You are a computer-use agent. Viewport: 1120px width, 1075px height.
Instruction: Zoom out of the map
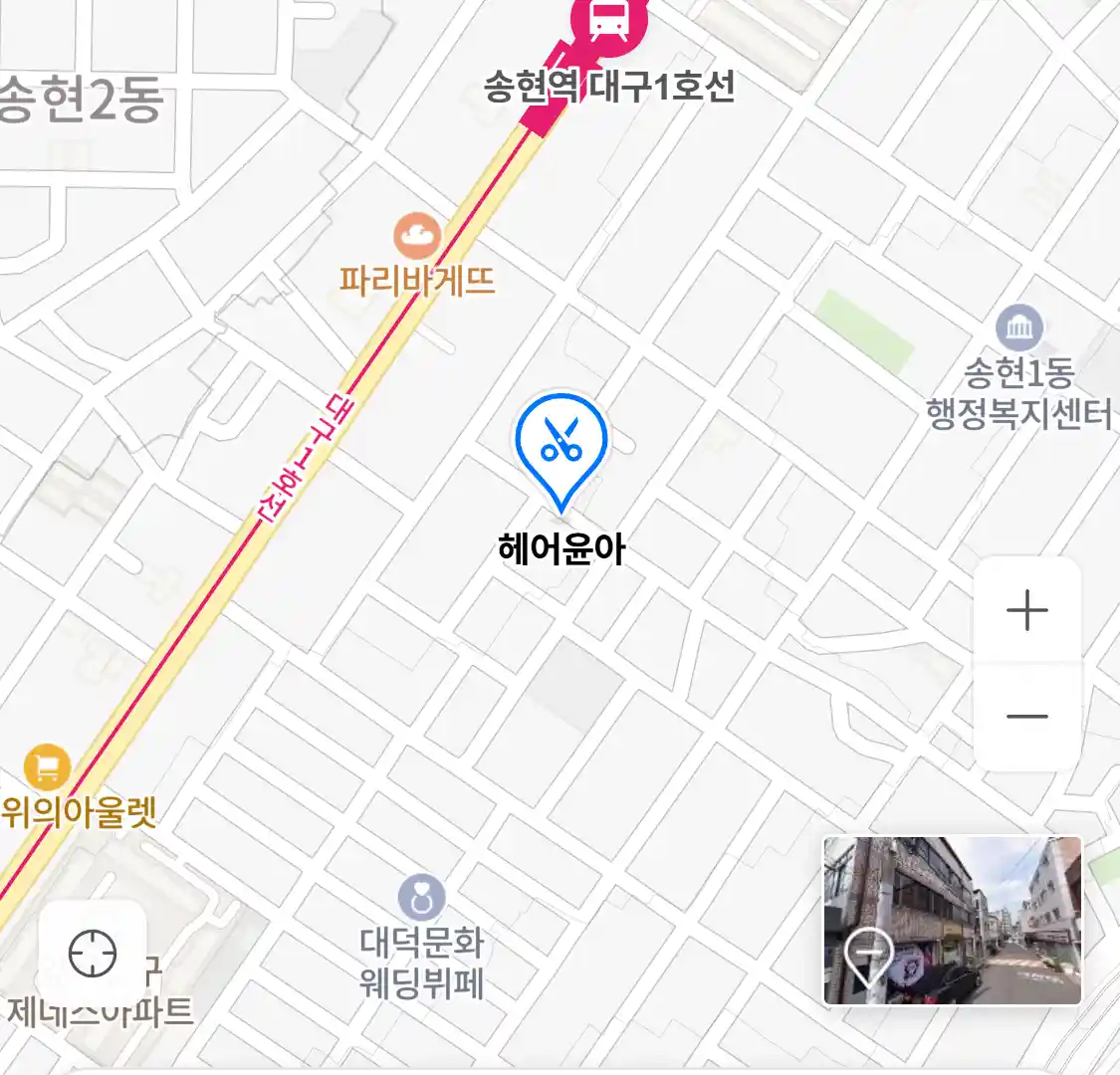point(1026,716)
